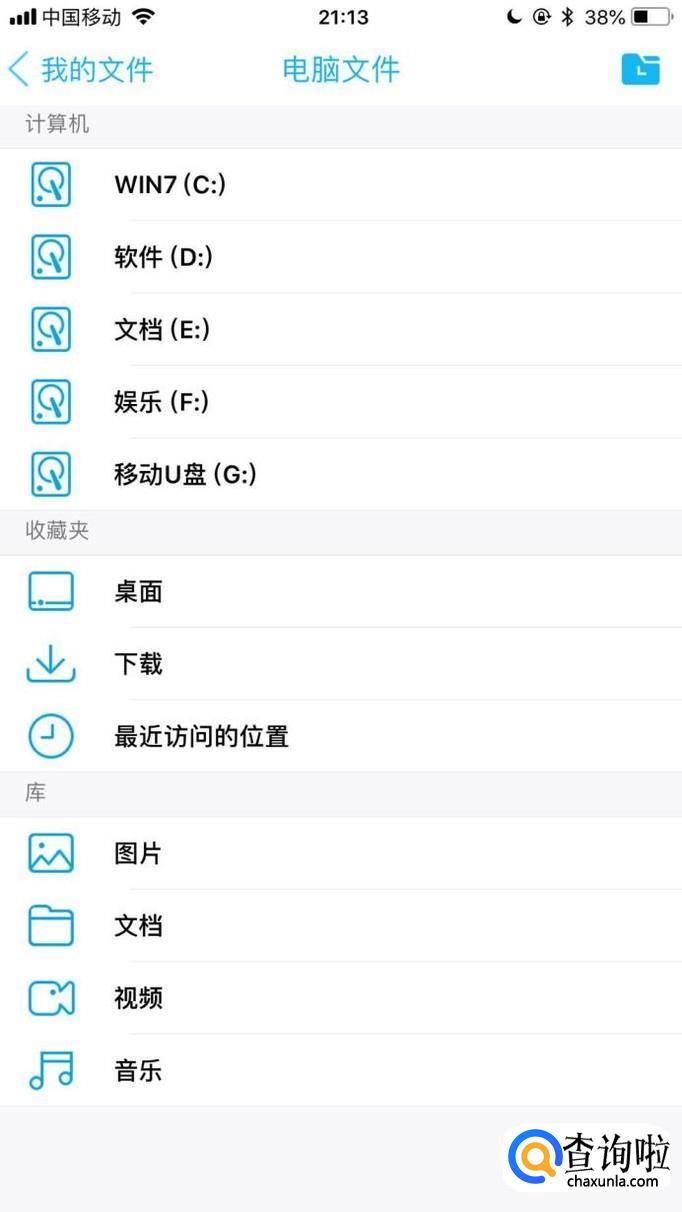Tap the blue folder icon in header
Screen dimensions: 682x1212
point(640,69)
